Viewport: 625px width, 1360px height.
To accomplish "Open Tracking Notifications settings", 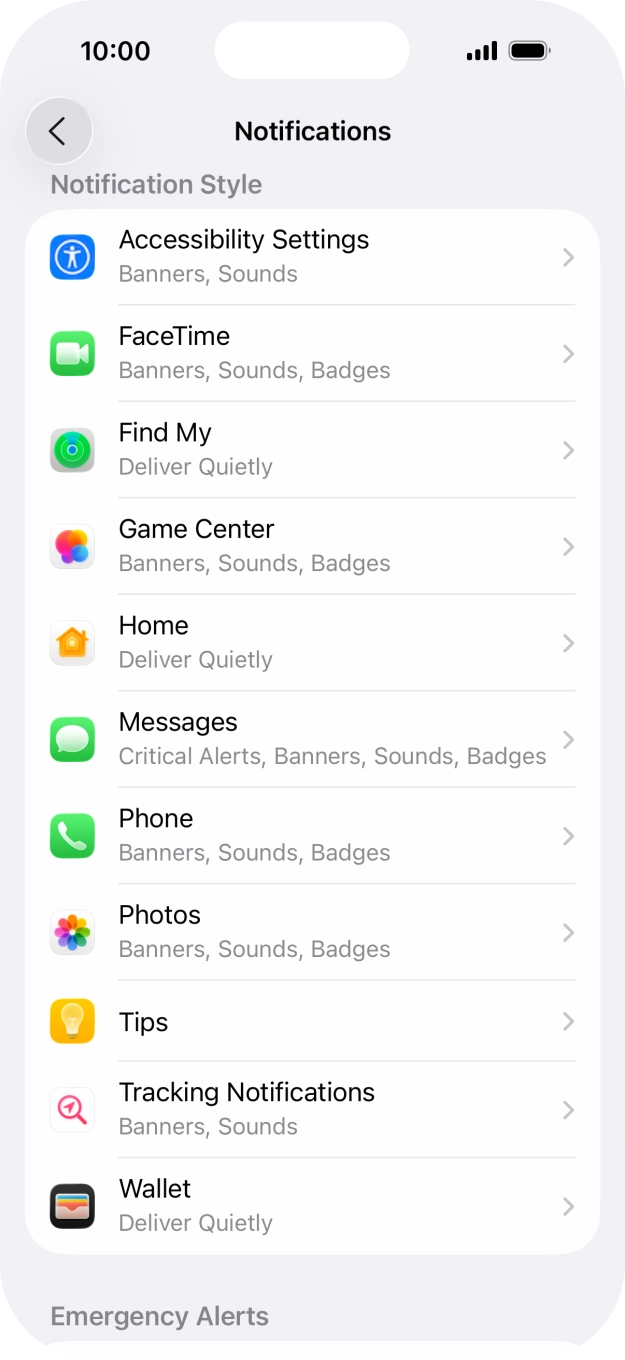I will click(x=312, y=1109).
